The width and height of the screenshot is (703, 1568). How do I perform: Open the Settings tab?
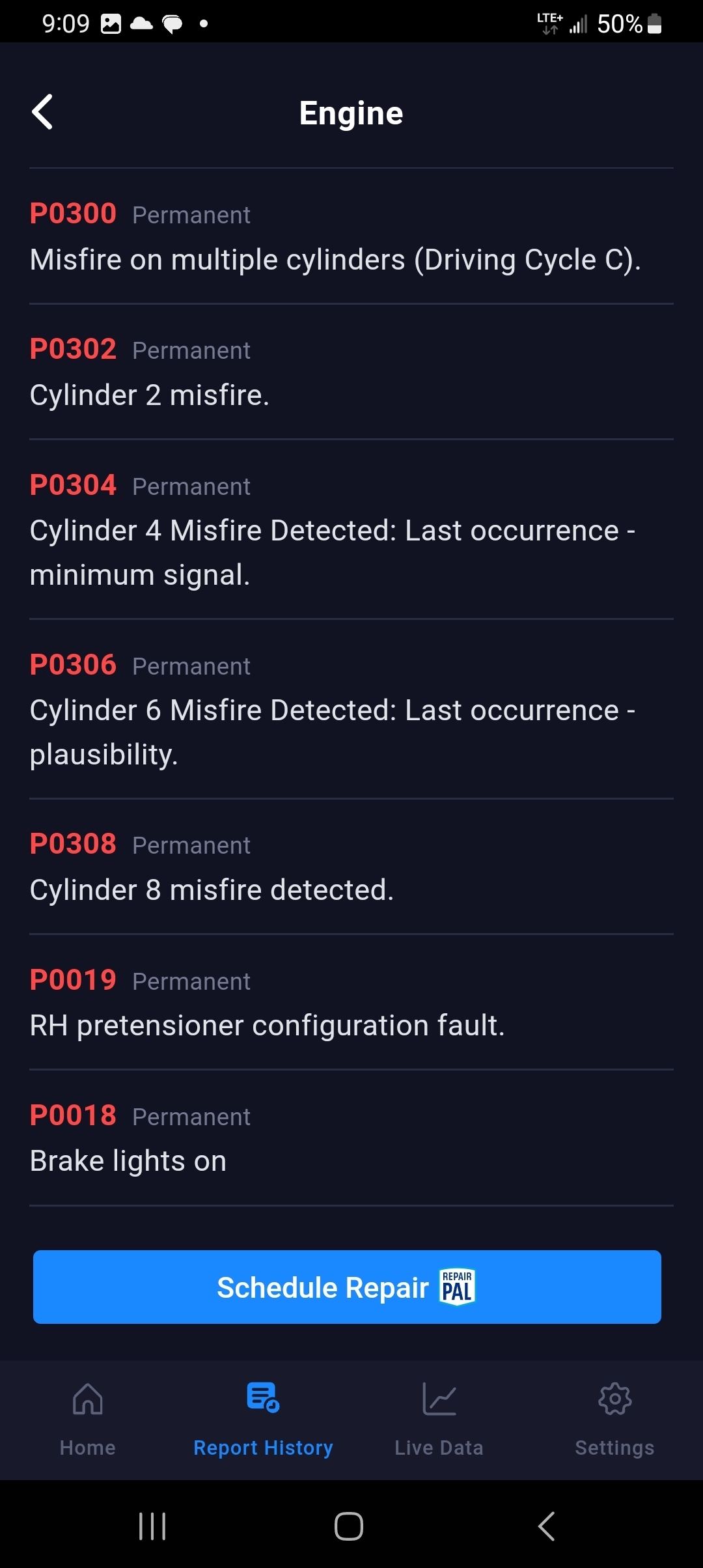tap(614, 1420)
